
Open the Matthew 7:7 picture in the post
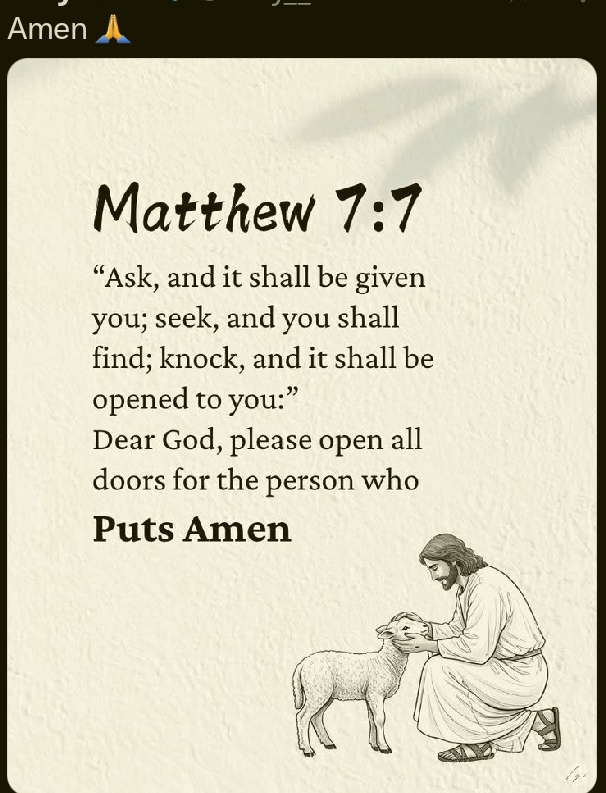point(302,420)
